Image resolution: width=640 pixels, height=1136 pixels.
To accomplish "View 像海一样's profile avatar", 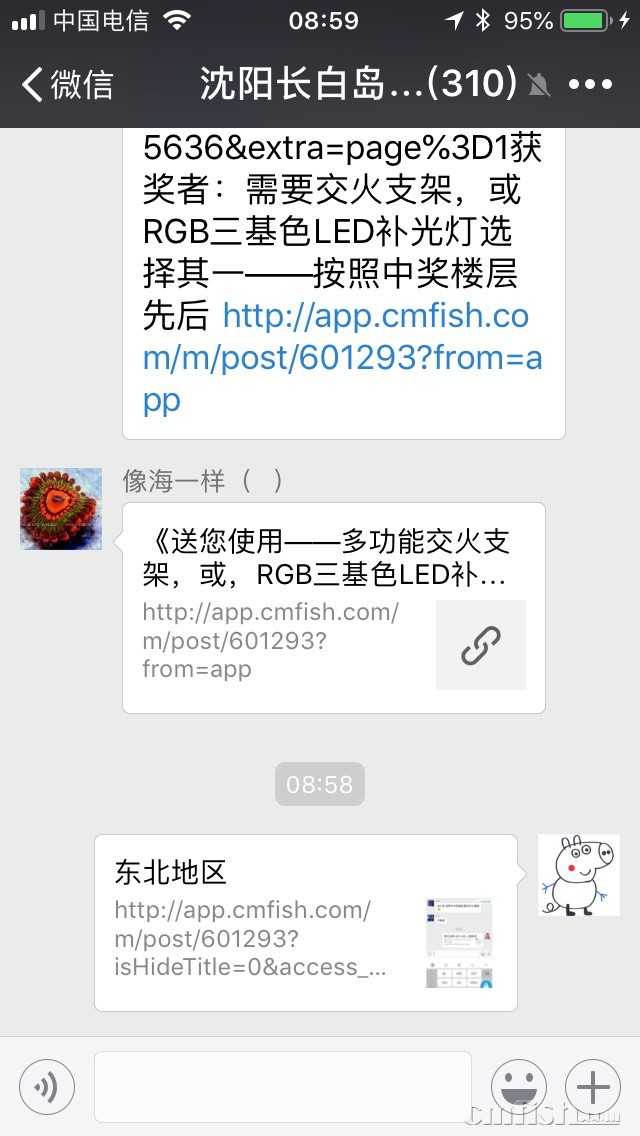I will click(x=61, y=509).
